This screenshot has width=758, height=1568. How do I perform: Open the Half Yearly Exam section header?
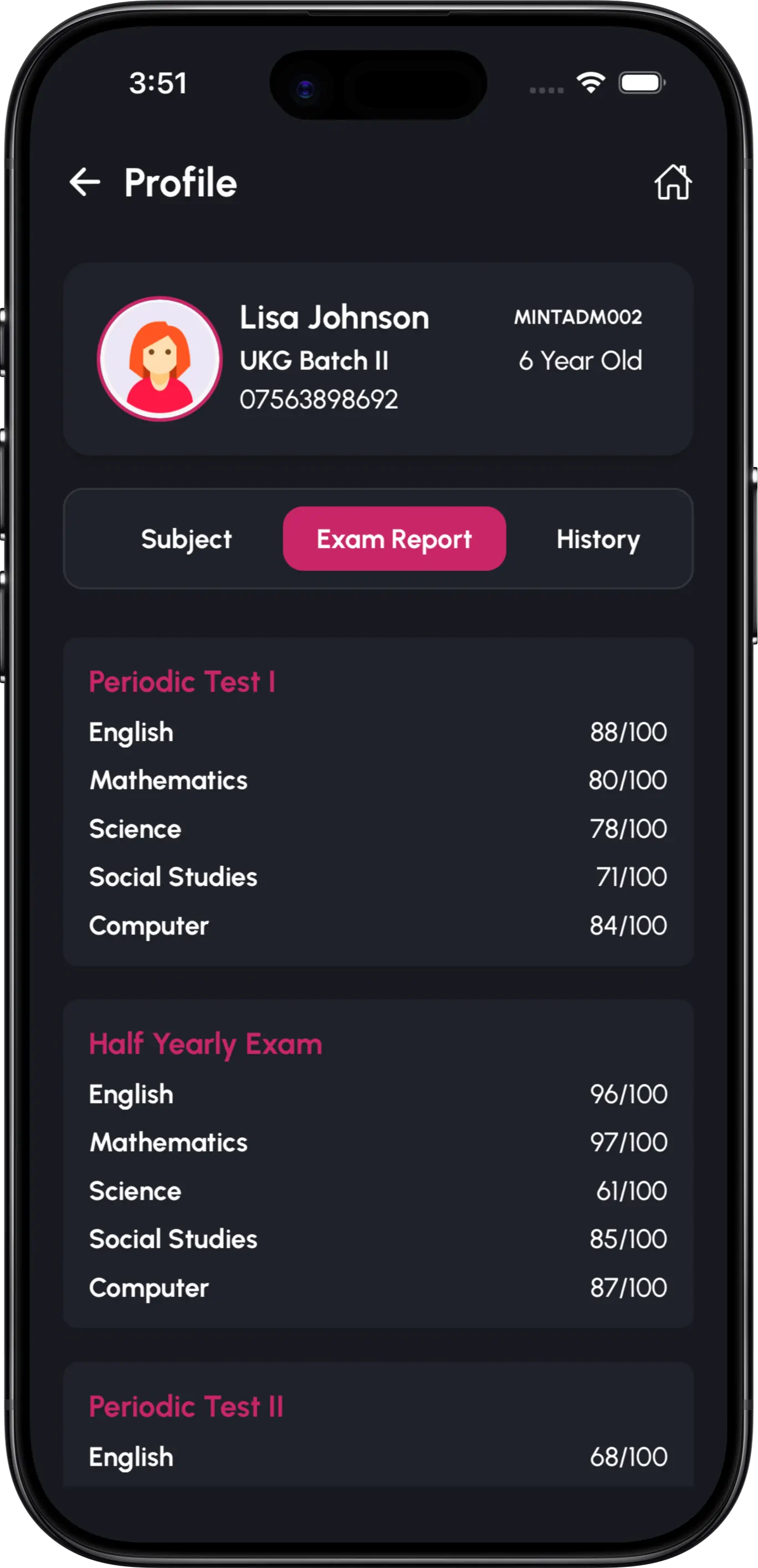point(205,1045)
